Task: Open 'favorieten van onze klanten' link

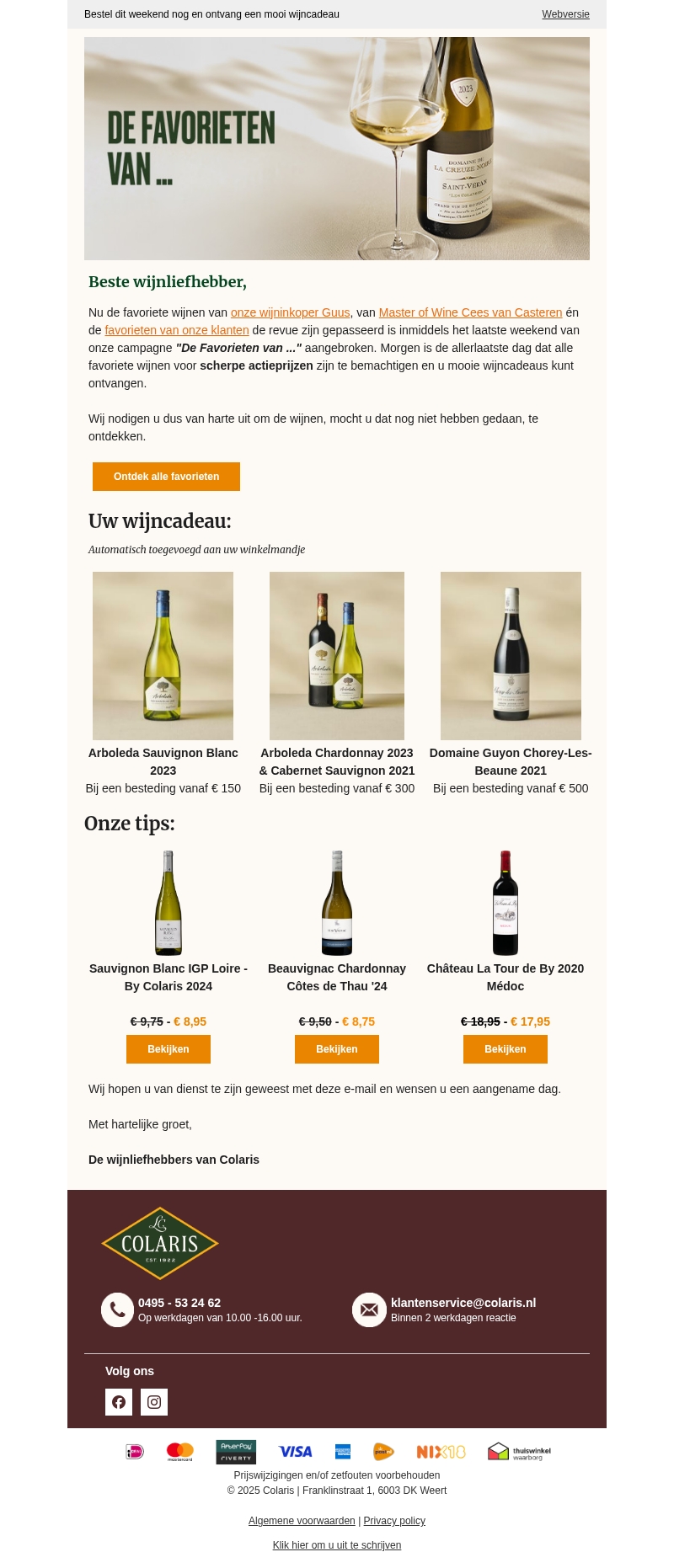Action: (176, 330)
